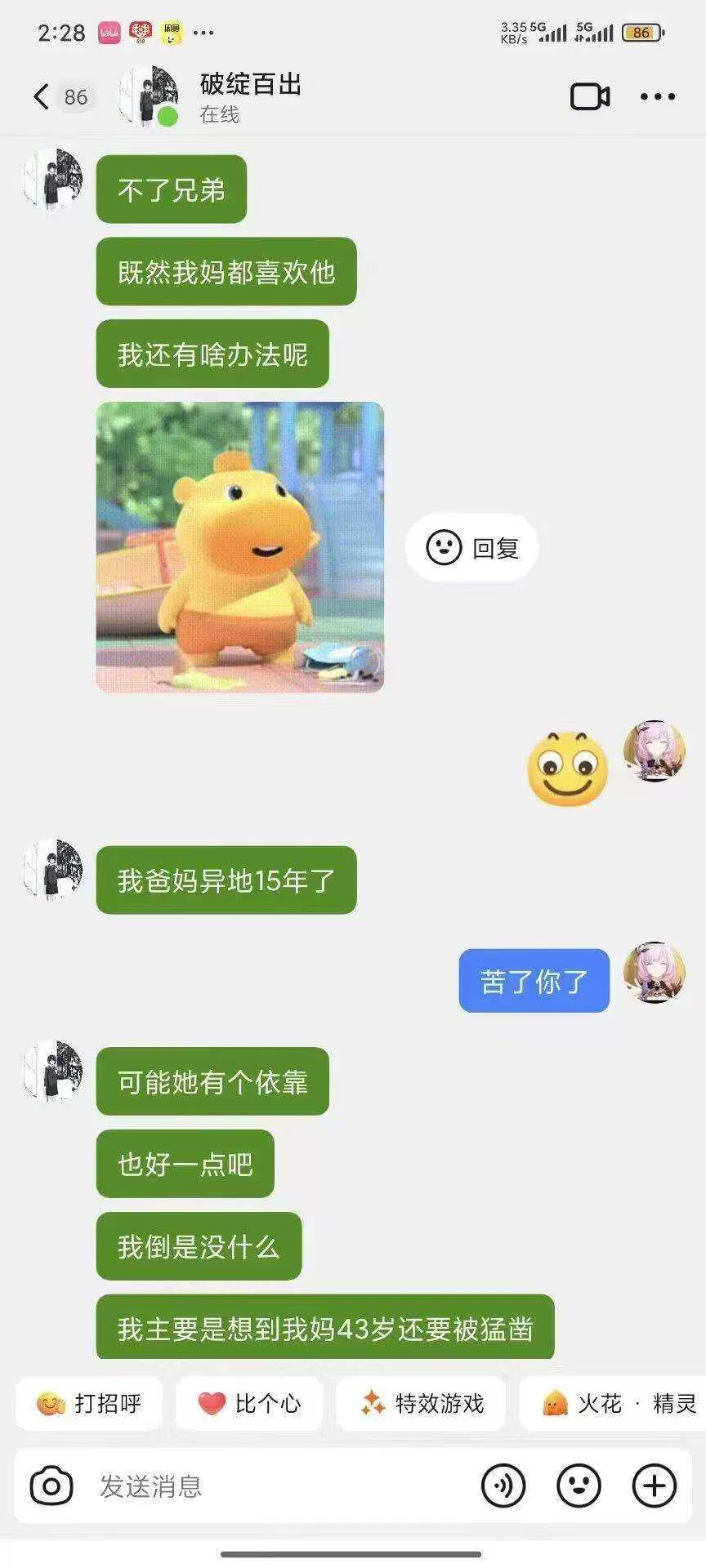Open the more options menu at top right
This screenshot has width=706, height=1568.
657,96
